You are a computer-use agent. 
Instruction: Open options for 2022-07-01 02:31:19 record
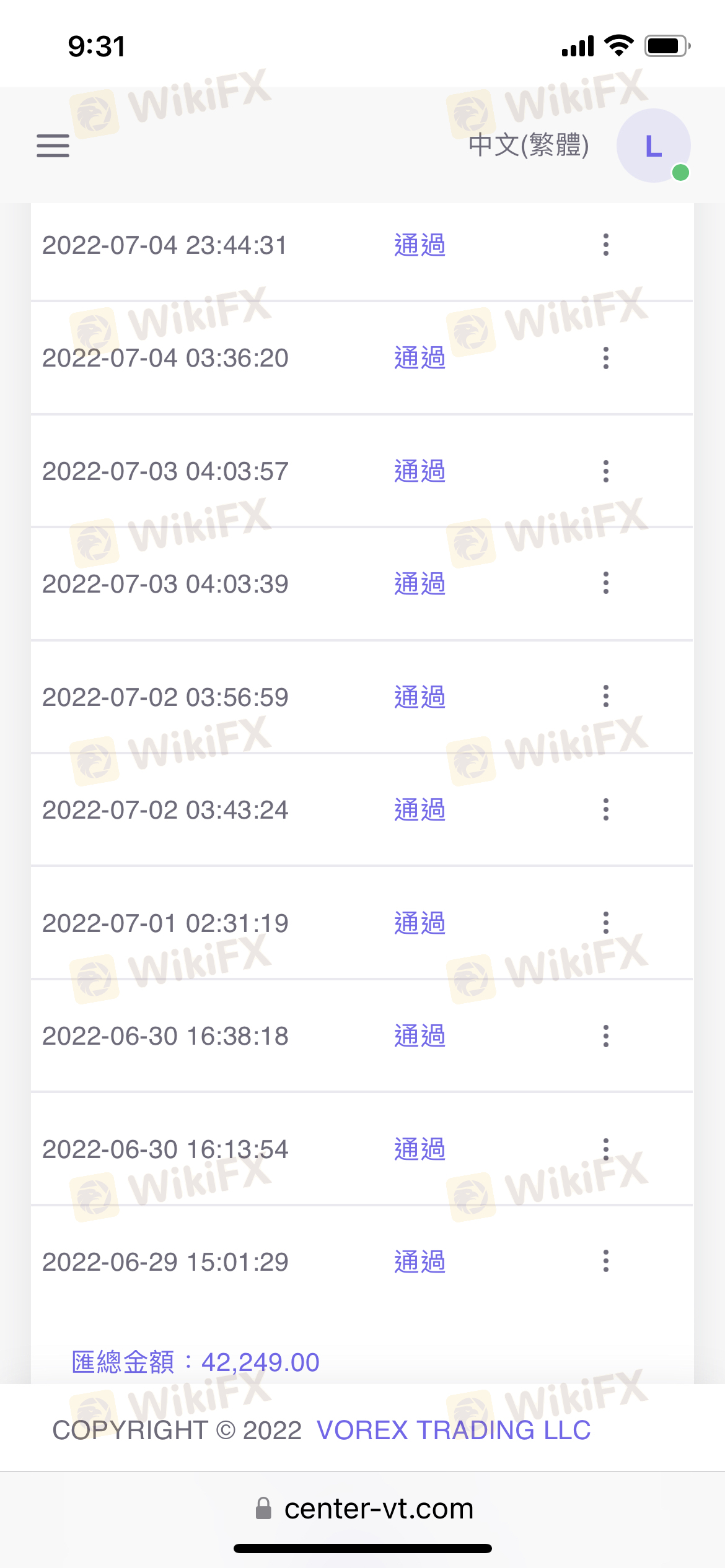pos(606,923)
